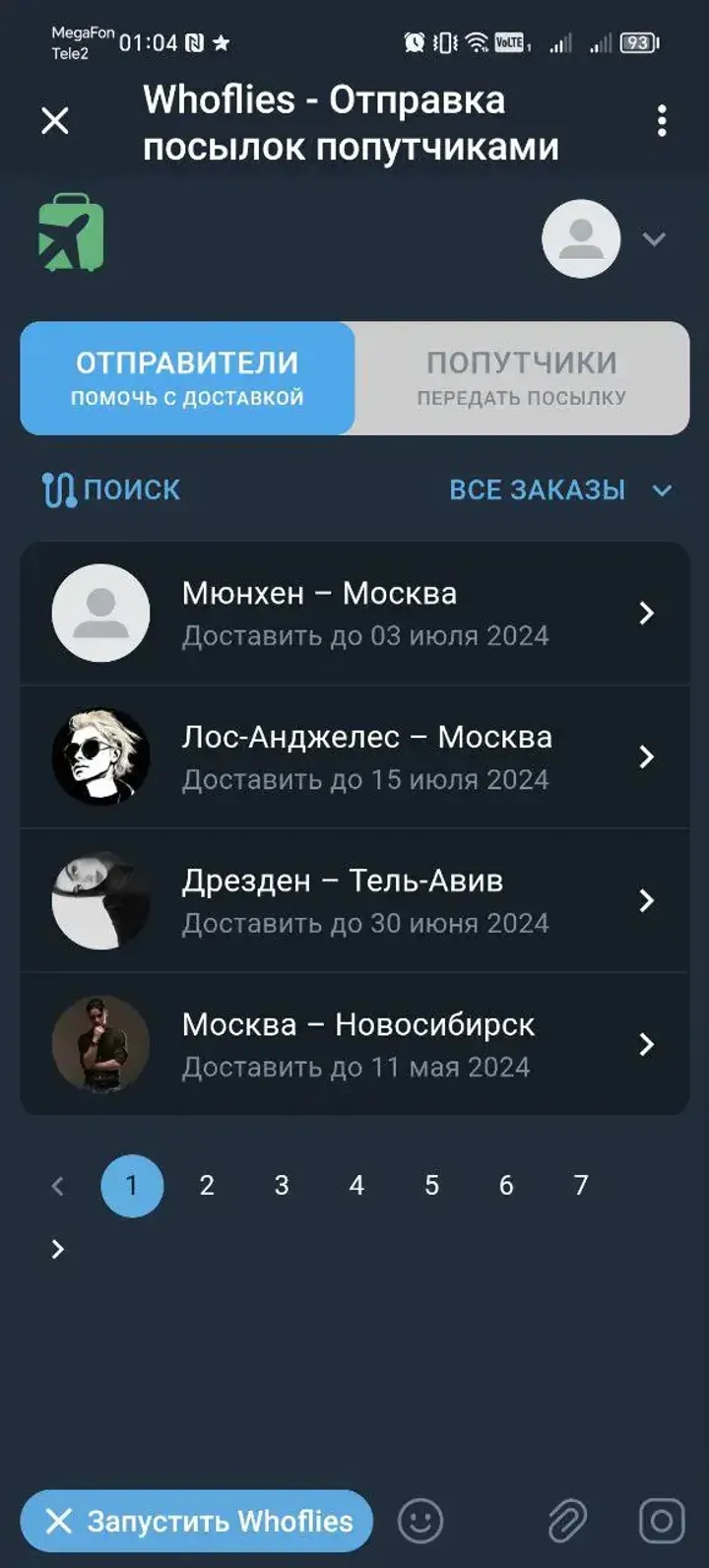Open the search via the ПОИСК icon
Screen dimensions: 709x1568
[59, 490]
